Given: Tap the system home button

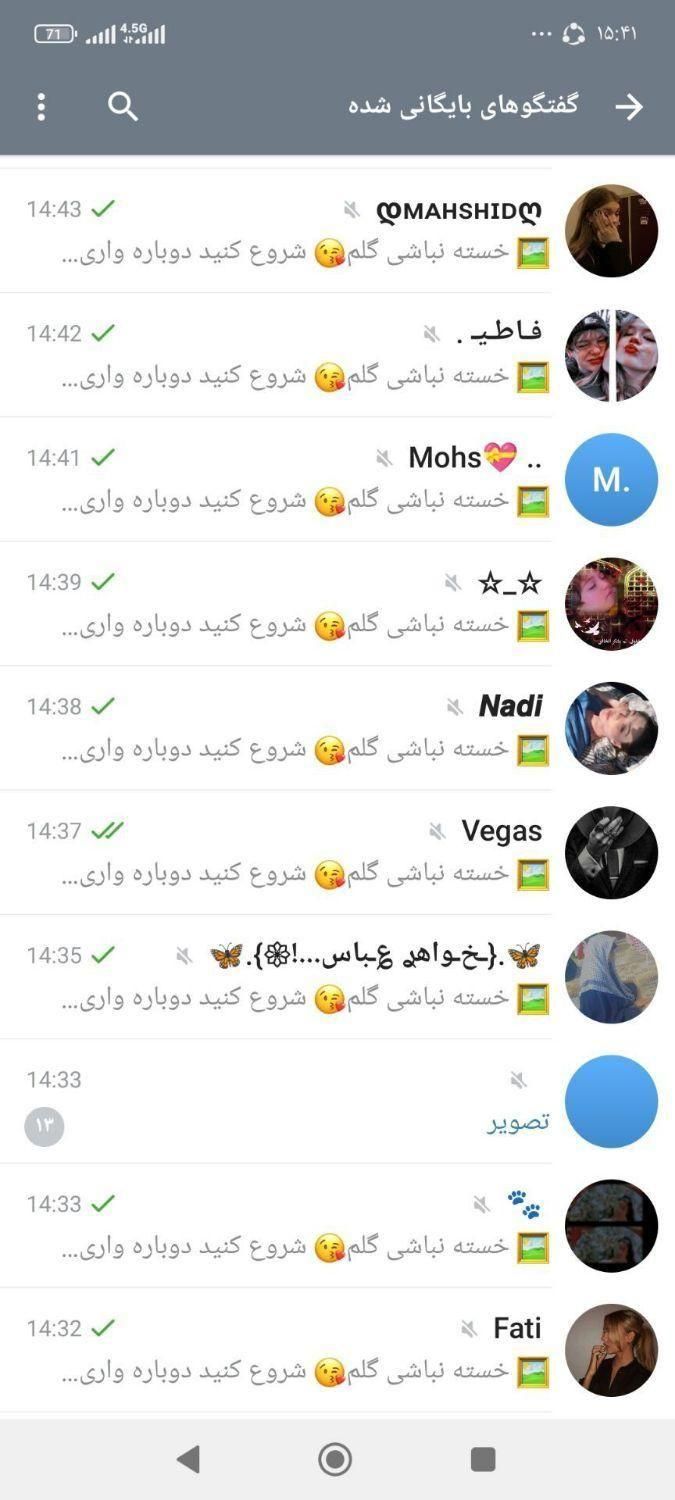Looking at the screenshot, I should 335,1459.
